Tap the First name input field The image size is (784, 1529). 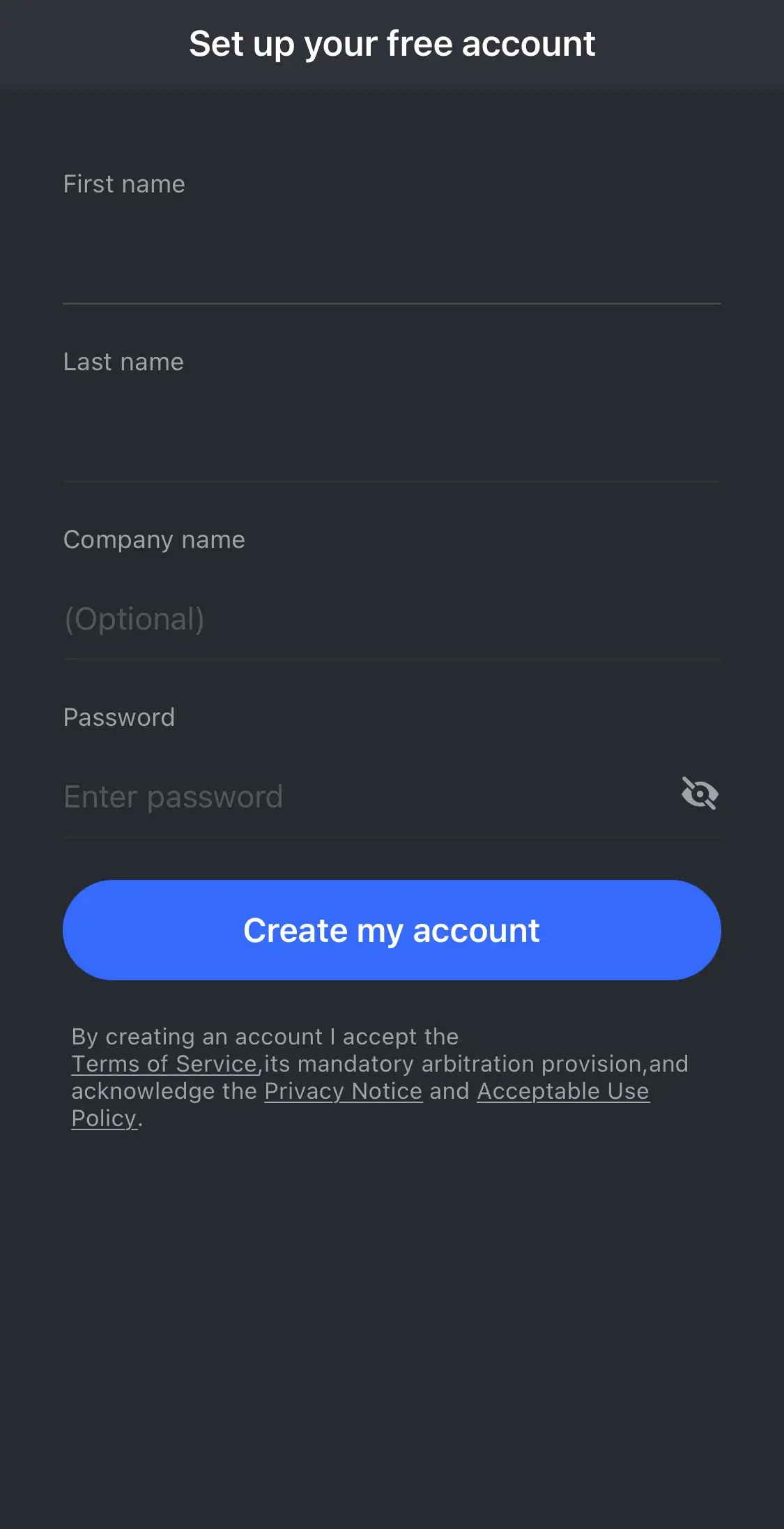(392, 263)
